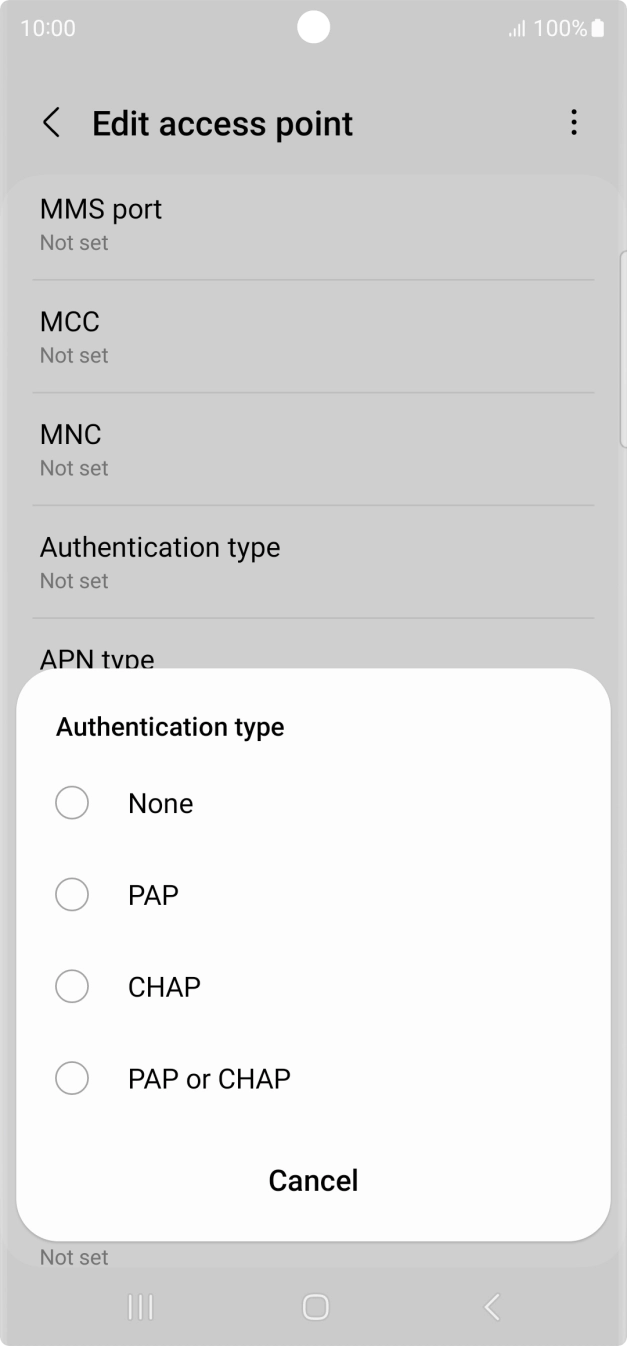Choose PAP as authentication type

pyautogui.click(x=72, y=895)
